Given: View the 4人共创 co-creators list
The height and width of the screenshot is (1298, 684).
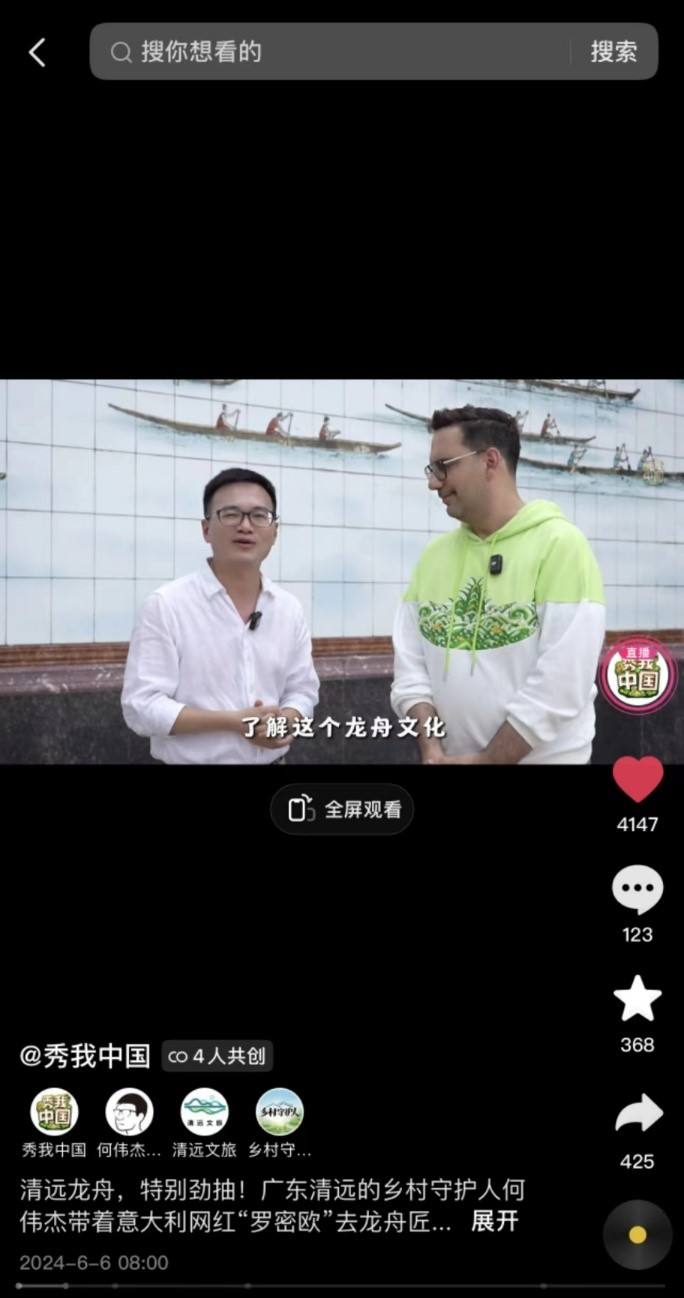Looking at the screenshot, I should coord(217,1056).
